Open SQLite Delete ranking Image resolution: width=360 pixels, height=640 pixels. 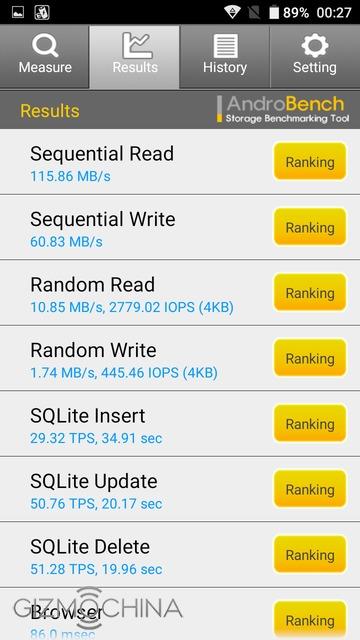point(310,555)
